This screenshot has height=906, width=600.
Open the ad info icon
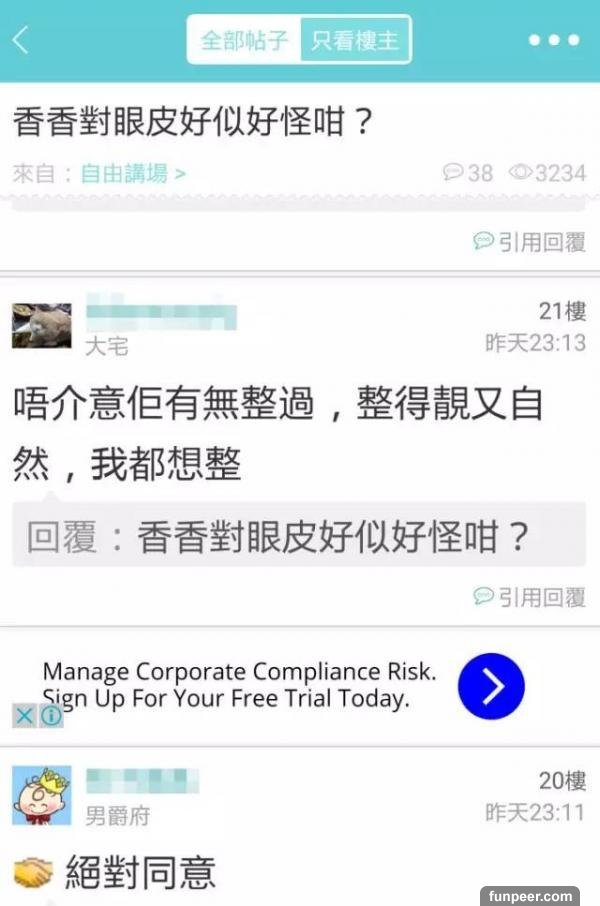50,715
